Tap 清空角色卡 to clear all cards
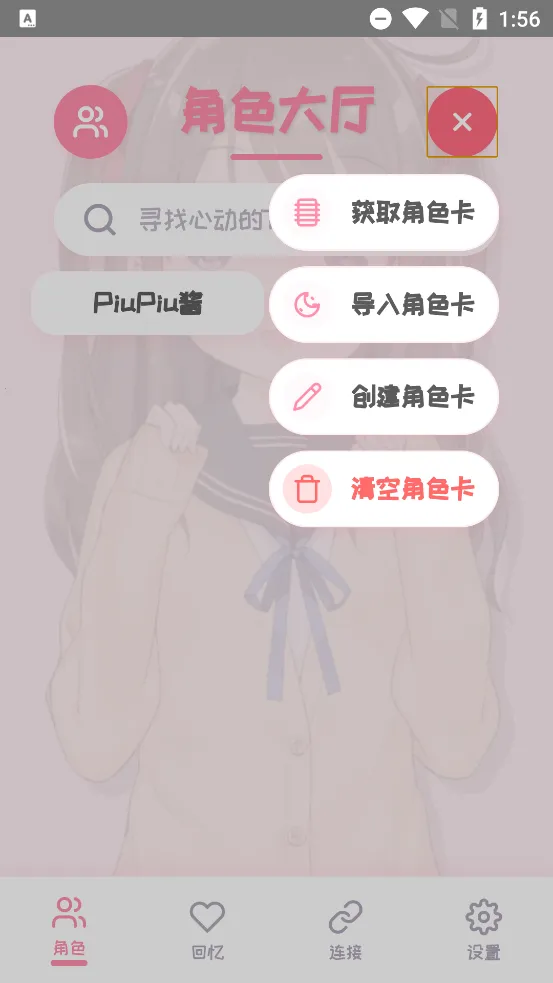The height and width of the screenshot is (983, 553). click(x=384, y=489)
